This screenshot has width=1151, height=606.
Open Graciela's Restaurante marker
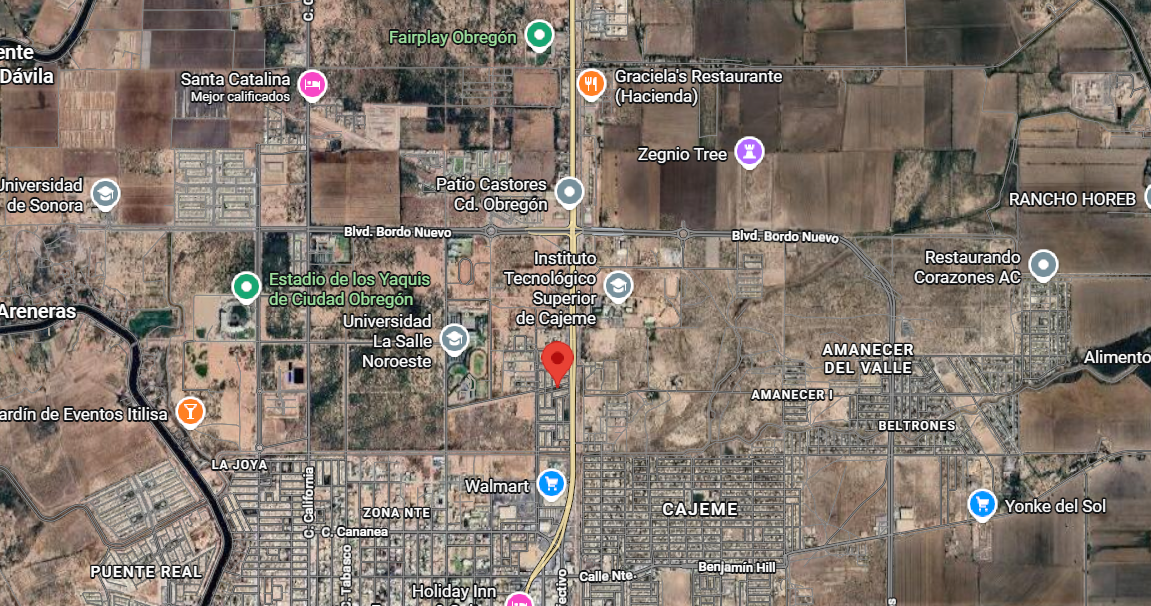(x=592, y=83)
